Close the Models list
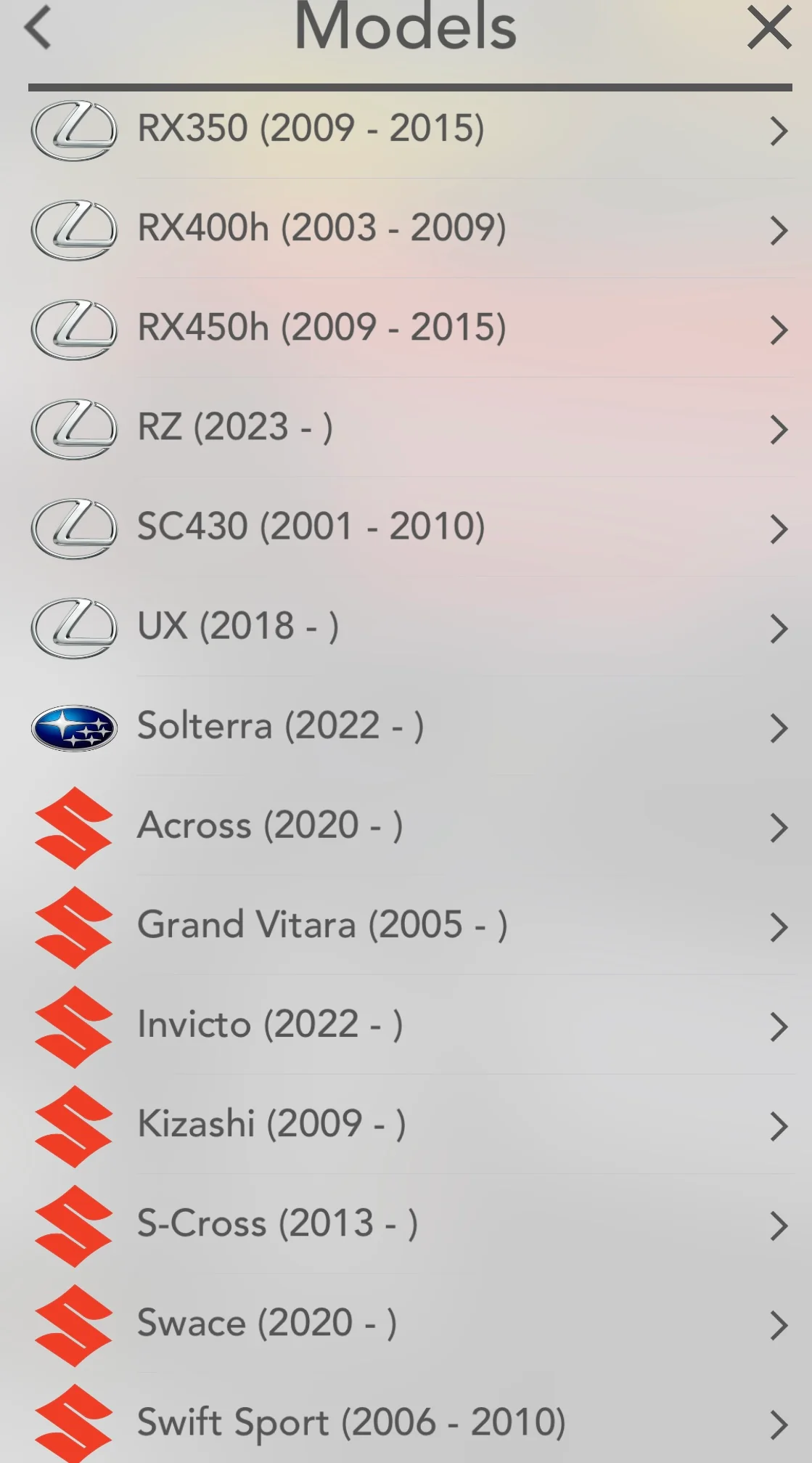 point(769,28)
